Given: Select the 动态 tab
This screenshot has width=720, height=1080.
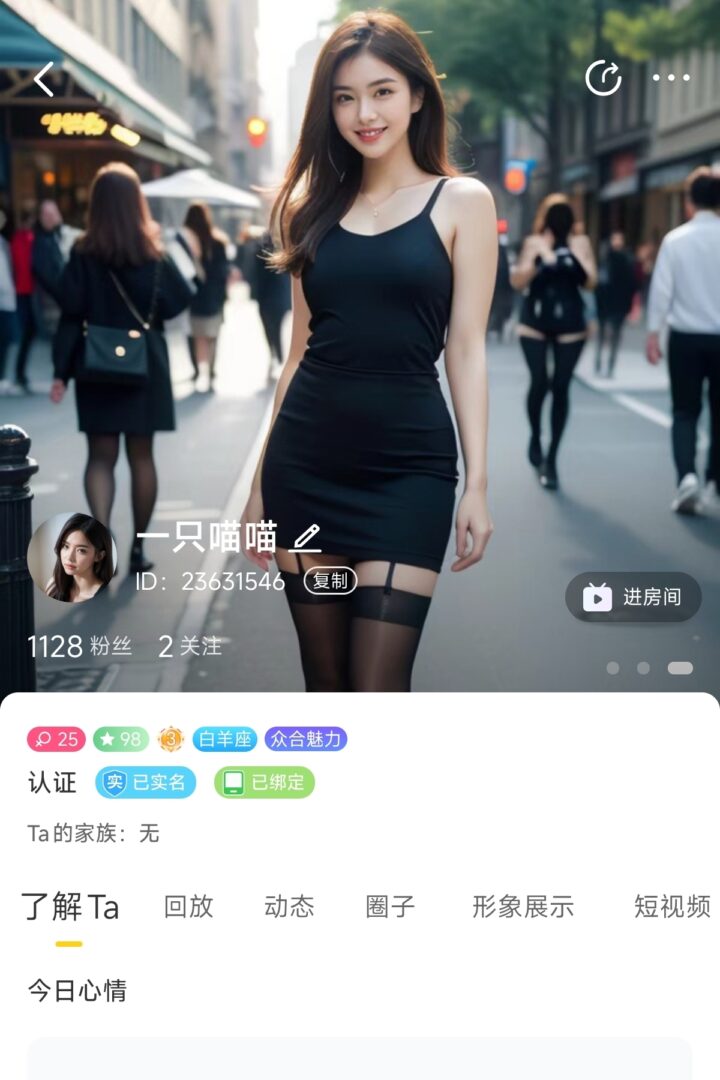Looking at the screenshot, I should 289,906.
